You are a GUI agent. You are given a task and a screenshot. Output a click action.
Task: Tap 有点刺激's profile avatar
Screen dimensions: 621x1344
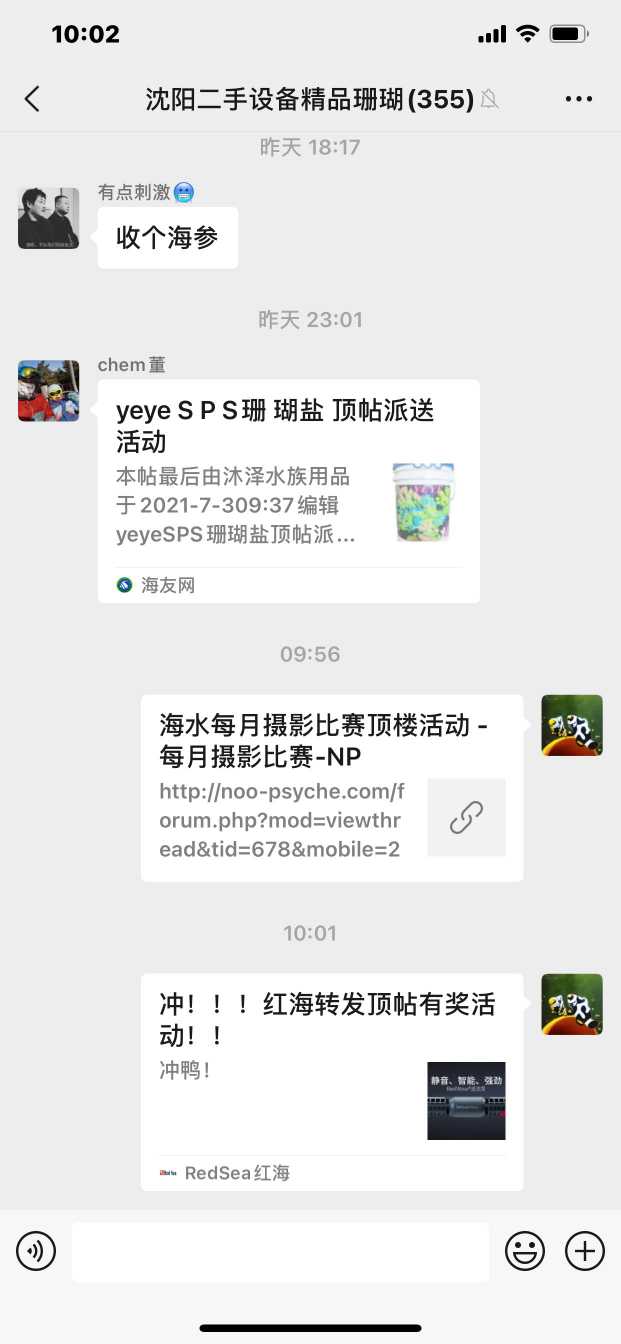(x=48, y=218)
